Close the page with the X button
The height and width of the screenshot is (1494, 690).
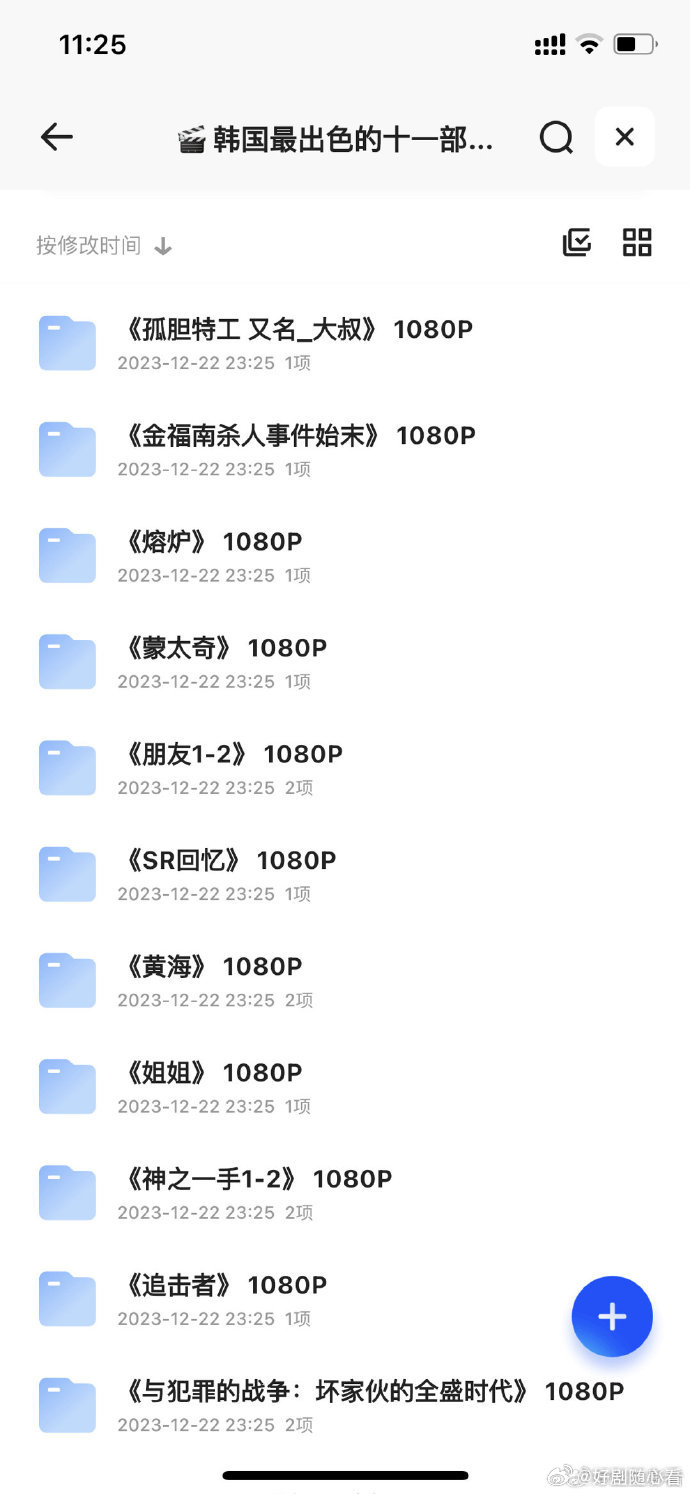click(x=625, y=136)
